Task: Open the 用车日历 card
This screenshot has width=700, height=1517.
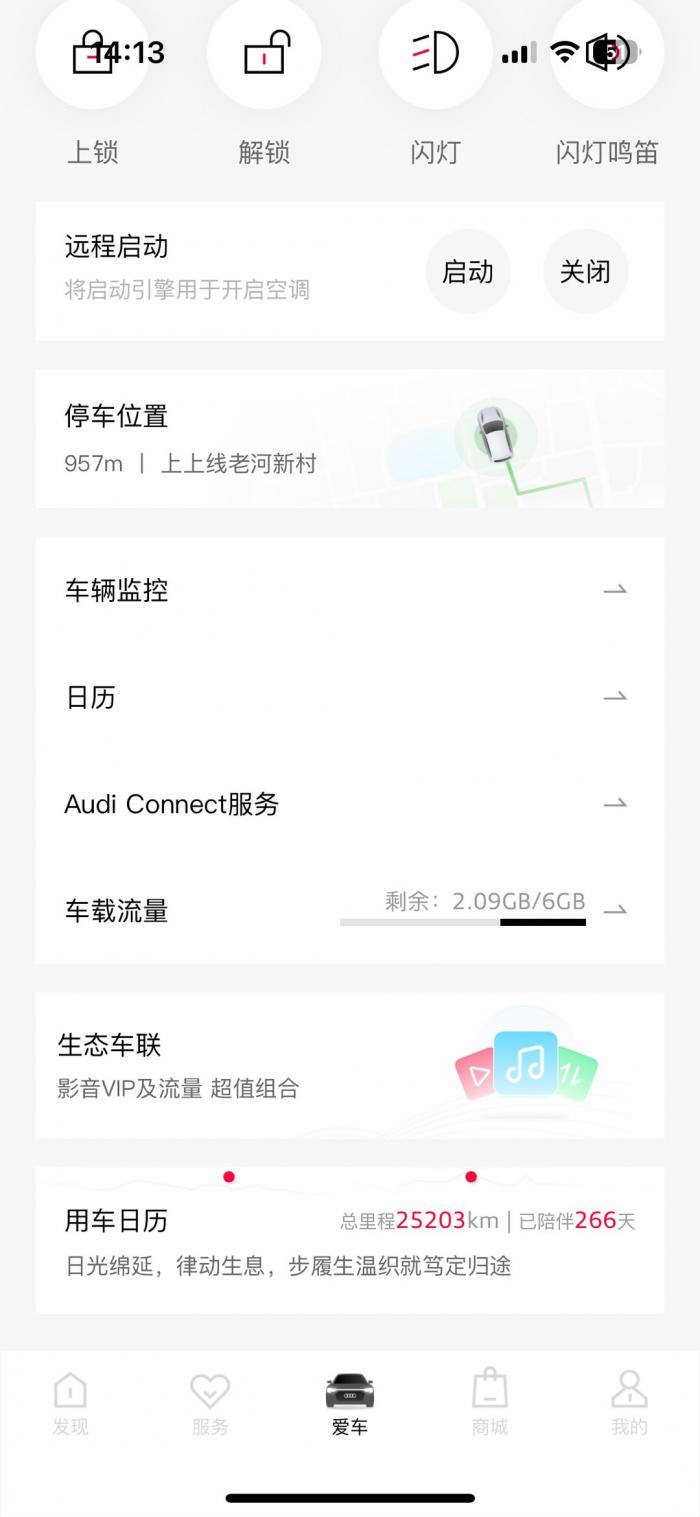Action: pyautogui.click(x=349, y=1242)
